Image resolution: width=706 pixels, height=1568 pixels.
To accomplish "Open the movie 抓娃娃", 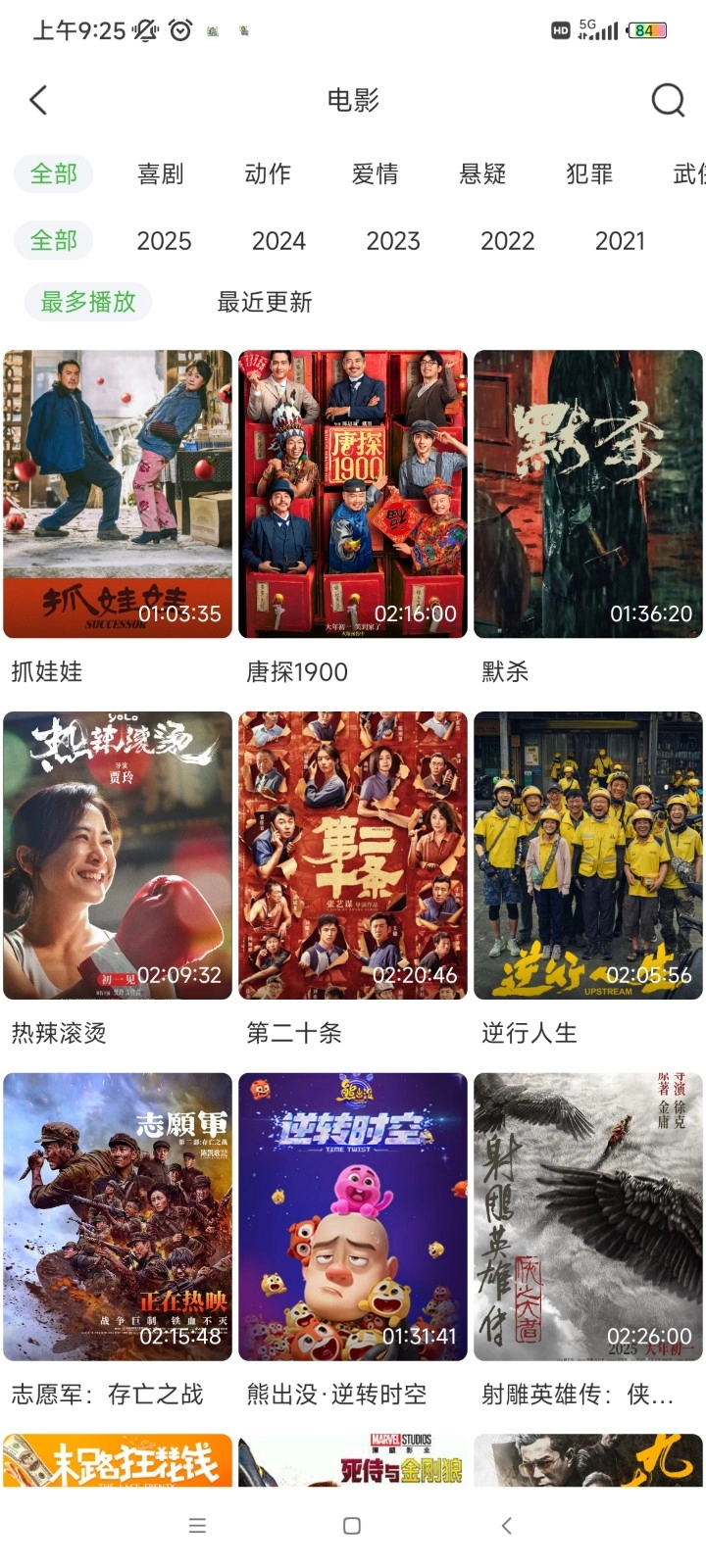I will click(x=118, y=494).
